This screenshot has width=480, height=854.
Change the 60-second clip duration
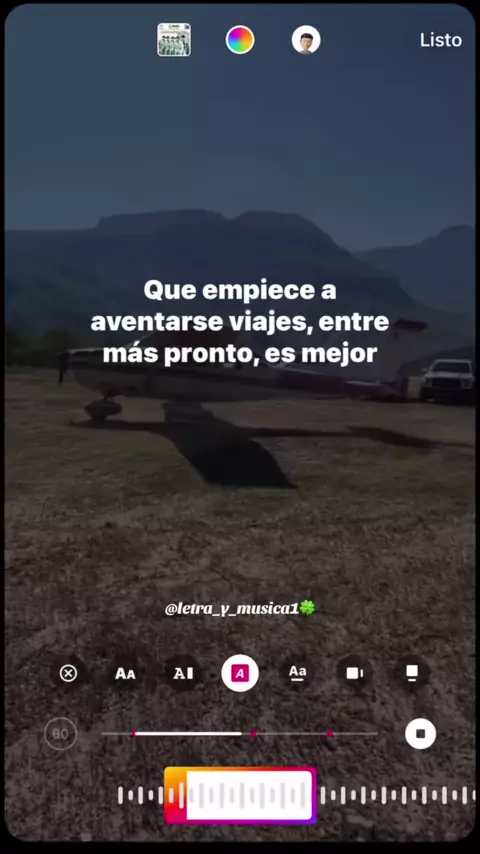point(60,734)
